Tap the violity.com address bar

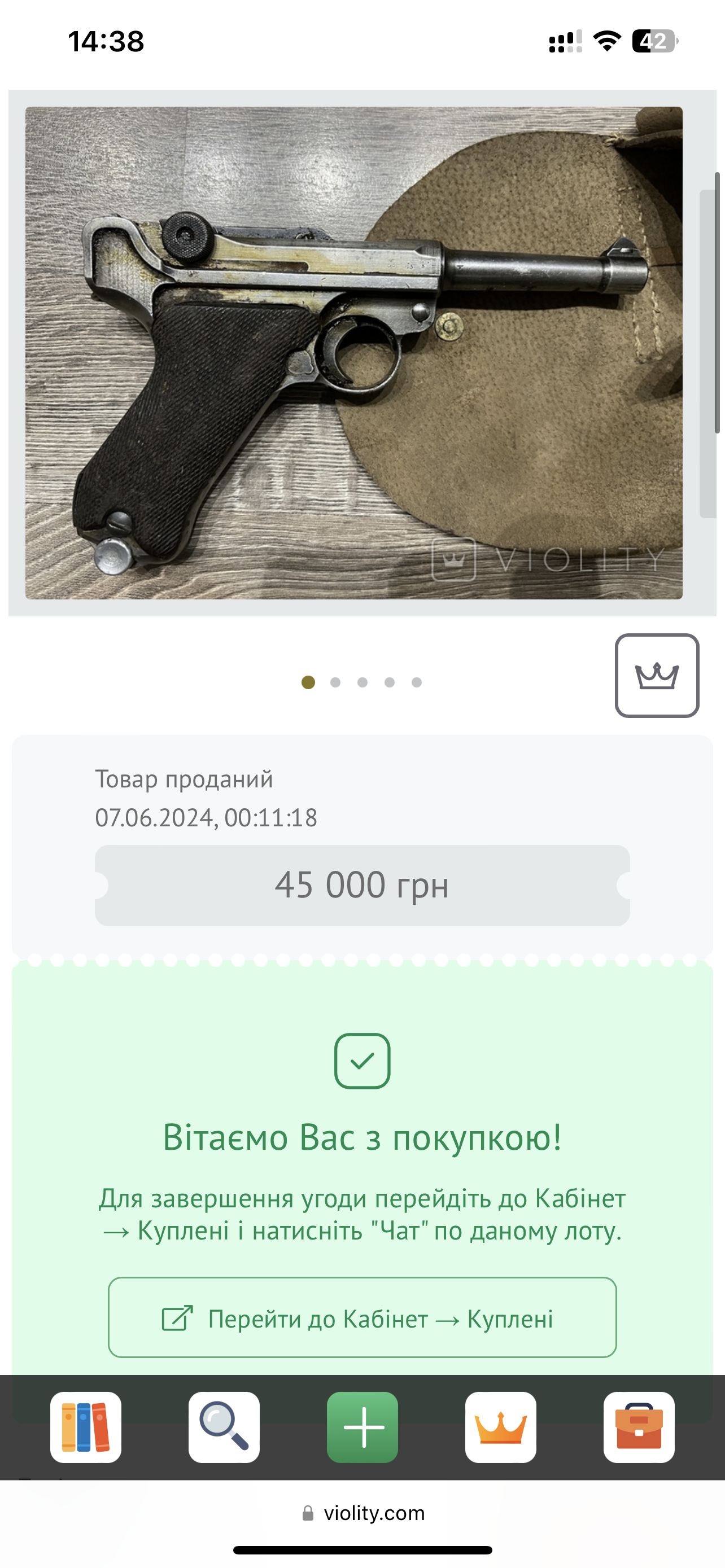point(364,1513)
